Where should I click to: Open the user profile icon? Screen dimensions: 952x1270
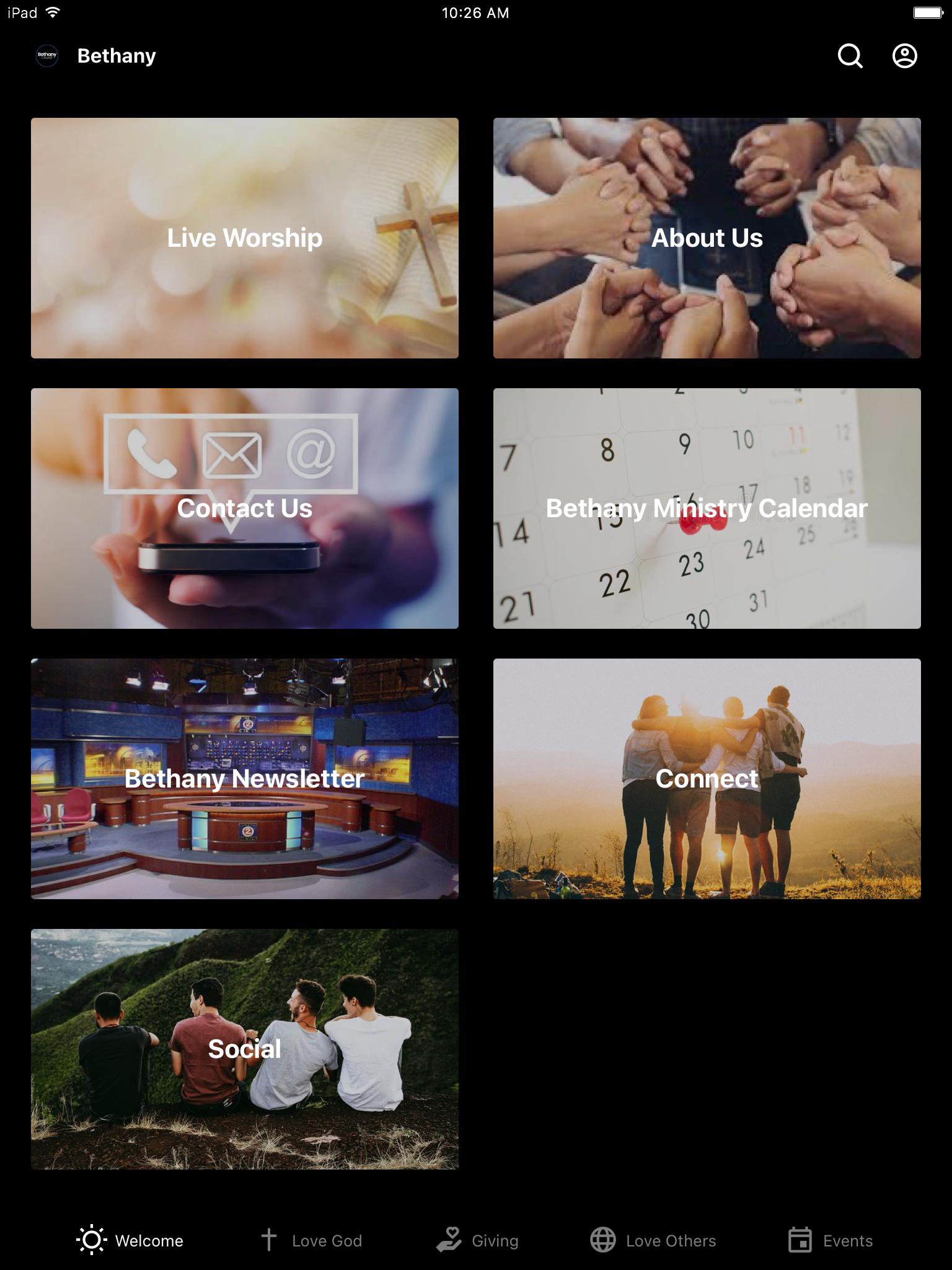(904, 56)
